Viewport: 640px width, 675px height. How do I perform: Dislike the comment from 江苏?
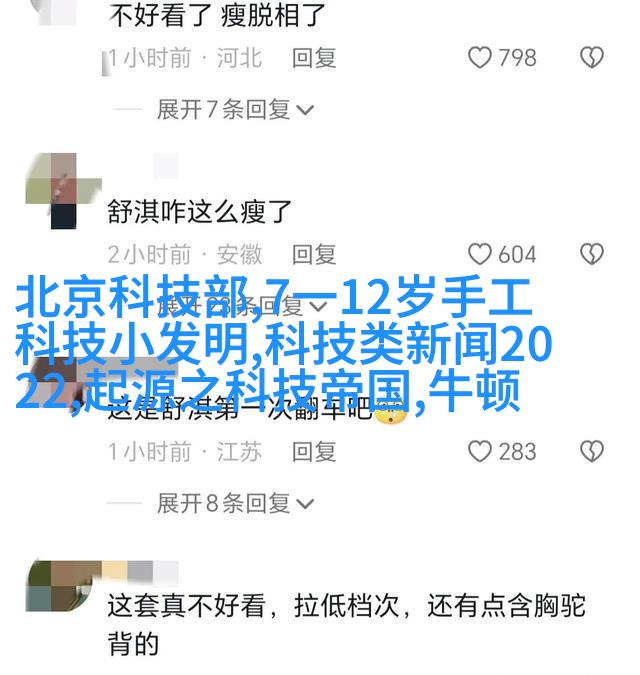[x=592, y=452]
